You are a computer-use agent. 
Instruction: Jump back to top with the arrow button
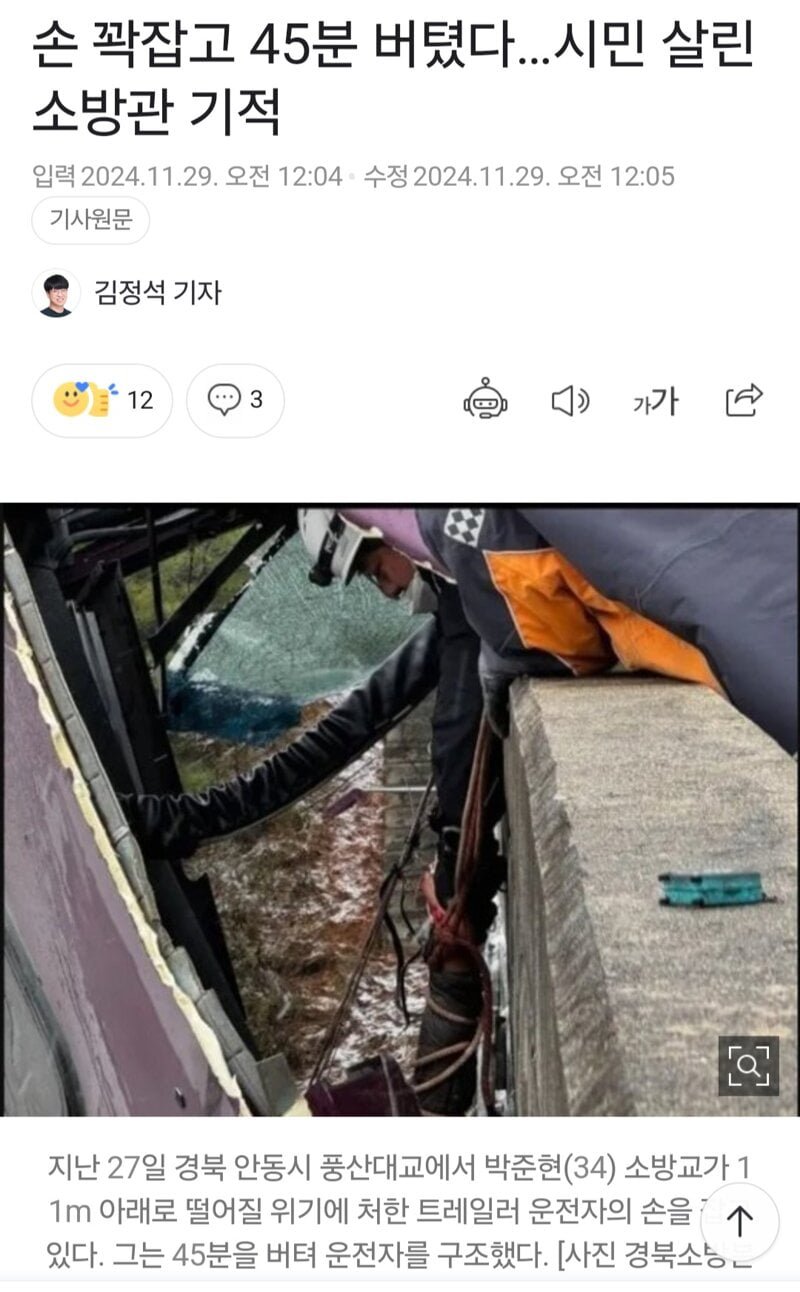[x=739, y=1221]
